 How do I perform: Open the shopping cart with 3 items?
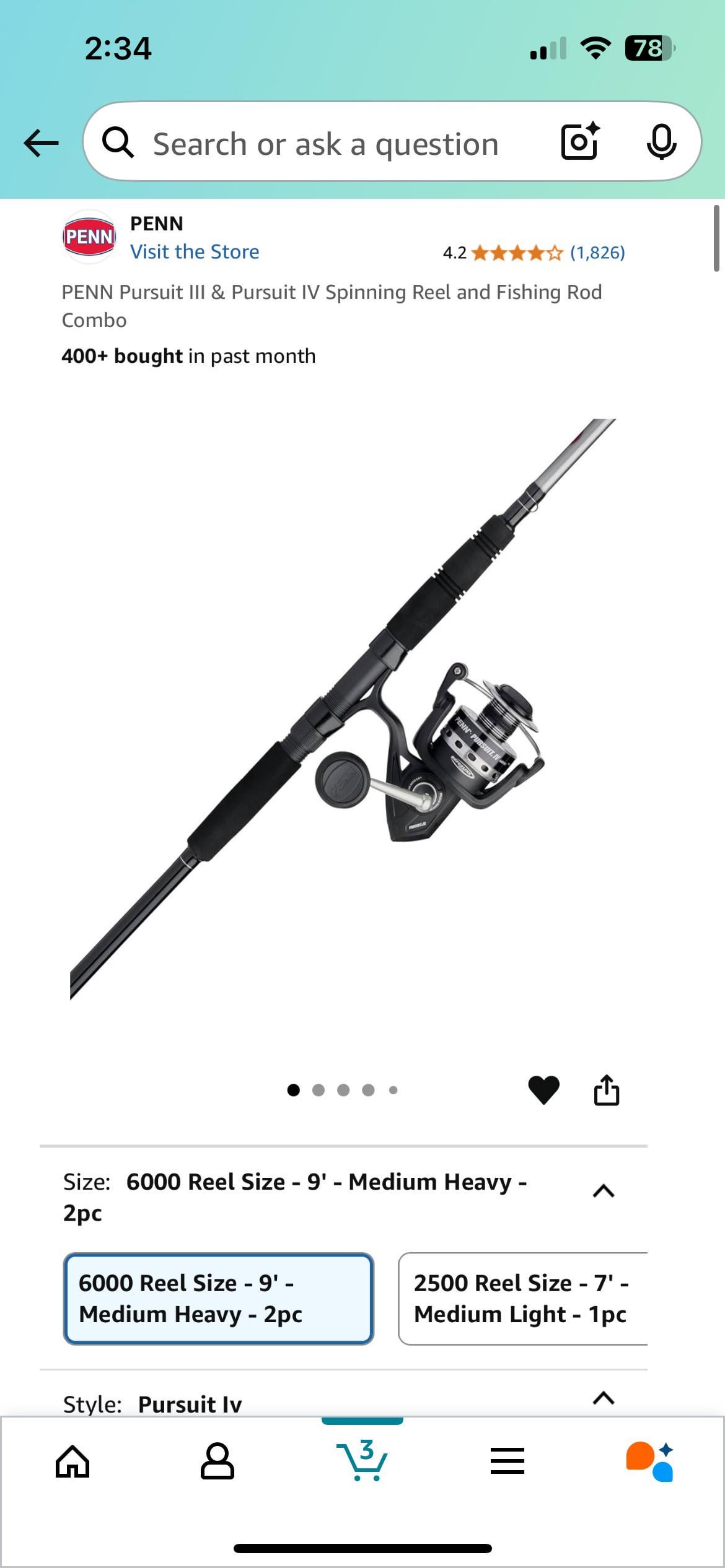point(362,1461)
